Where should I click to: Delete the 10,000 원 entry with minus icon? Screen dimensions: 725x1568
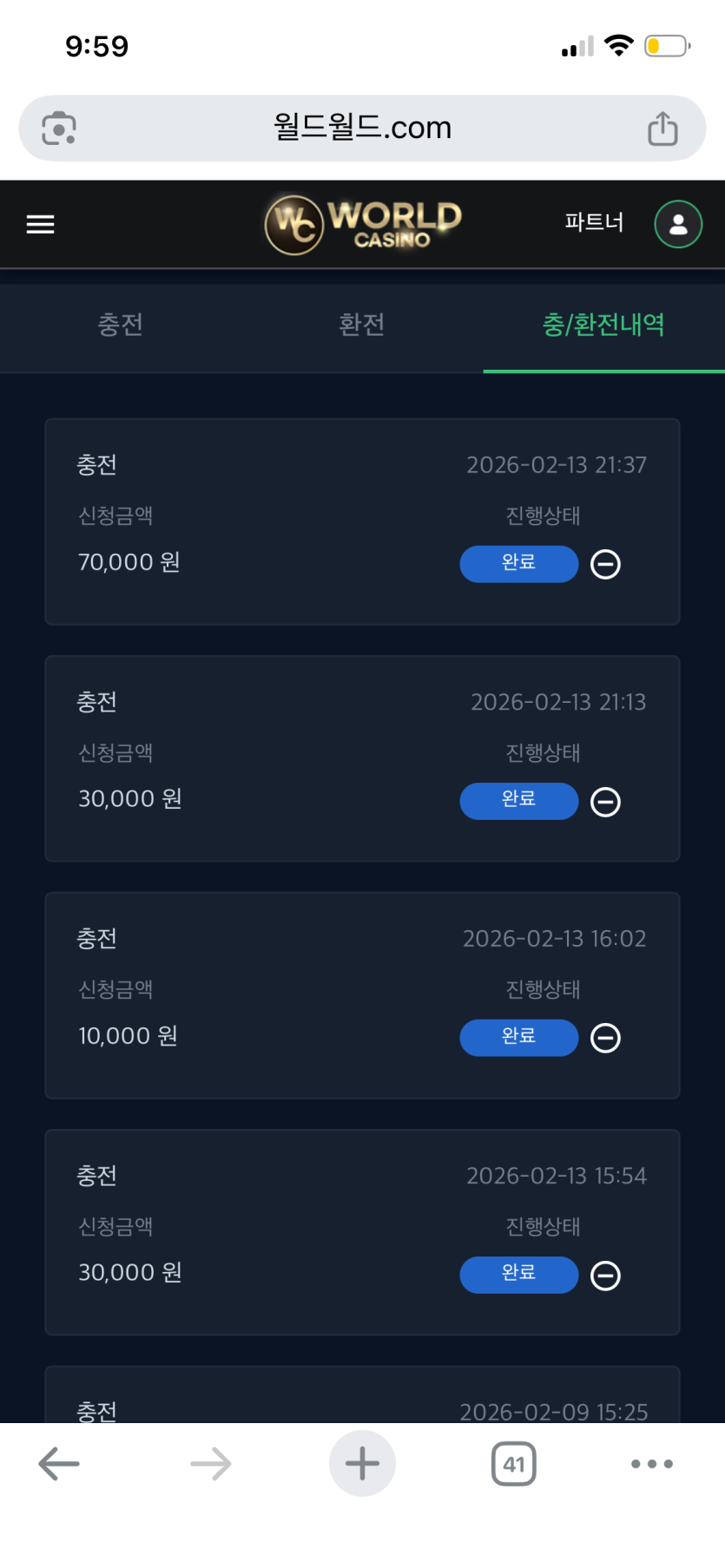605,1038
